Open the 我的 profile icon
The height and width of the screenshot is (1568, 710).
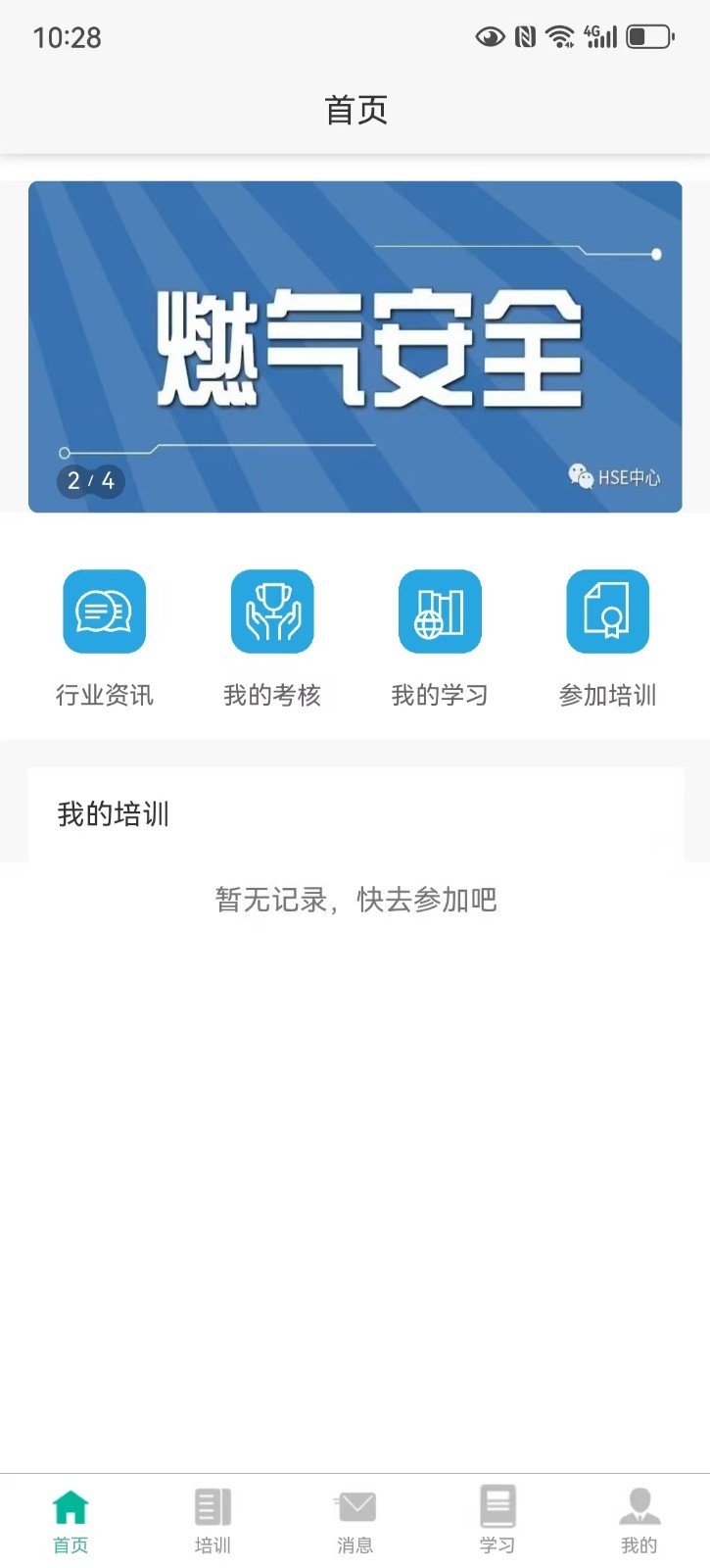click(x=639, y=1504)
